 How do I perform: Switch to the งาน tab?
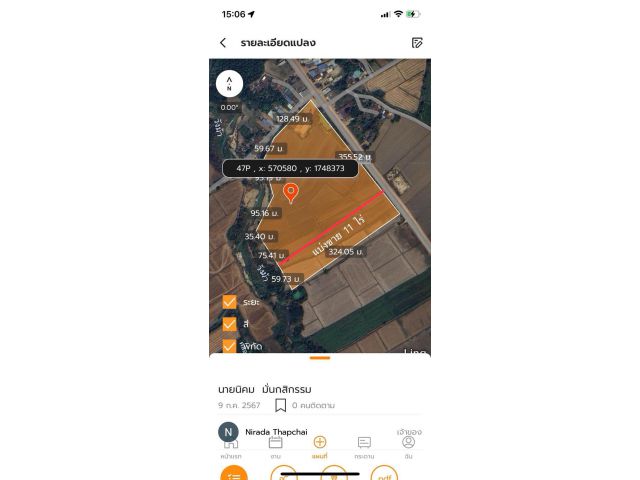275,445
